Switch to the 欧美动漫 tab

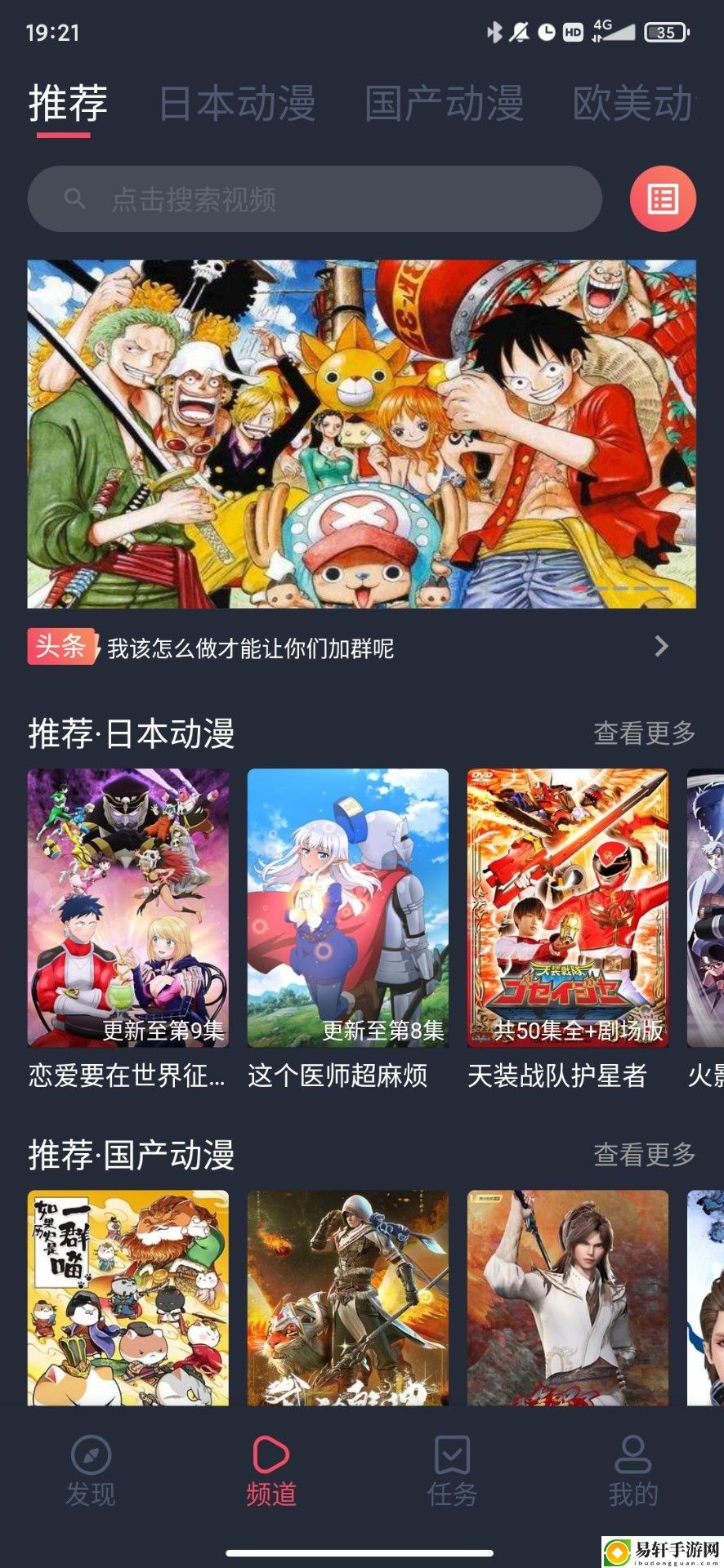click(x=633, y=104)
